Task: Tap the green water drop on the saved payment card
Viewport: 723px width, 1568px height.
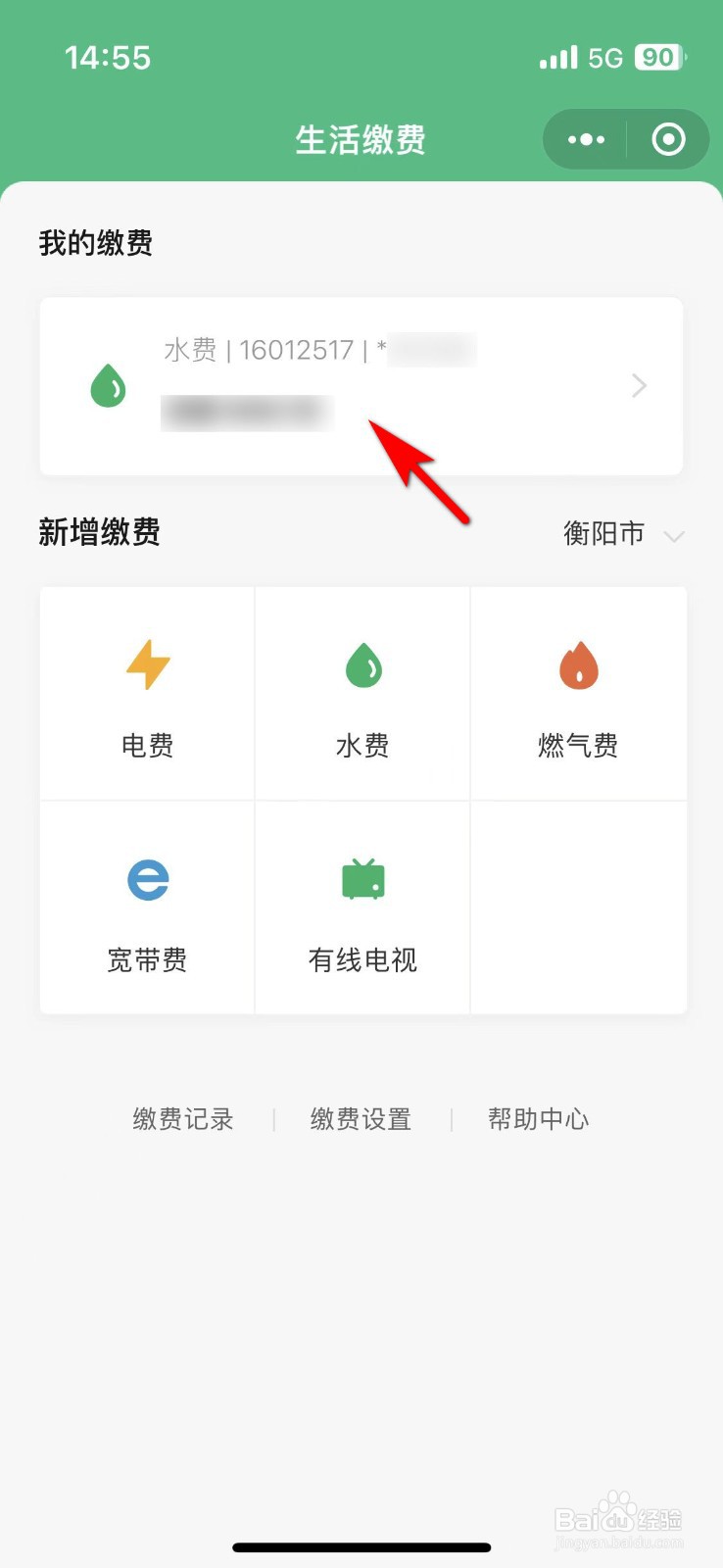Action: (x=108, y=385)
